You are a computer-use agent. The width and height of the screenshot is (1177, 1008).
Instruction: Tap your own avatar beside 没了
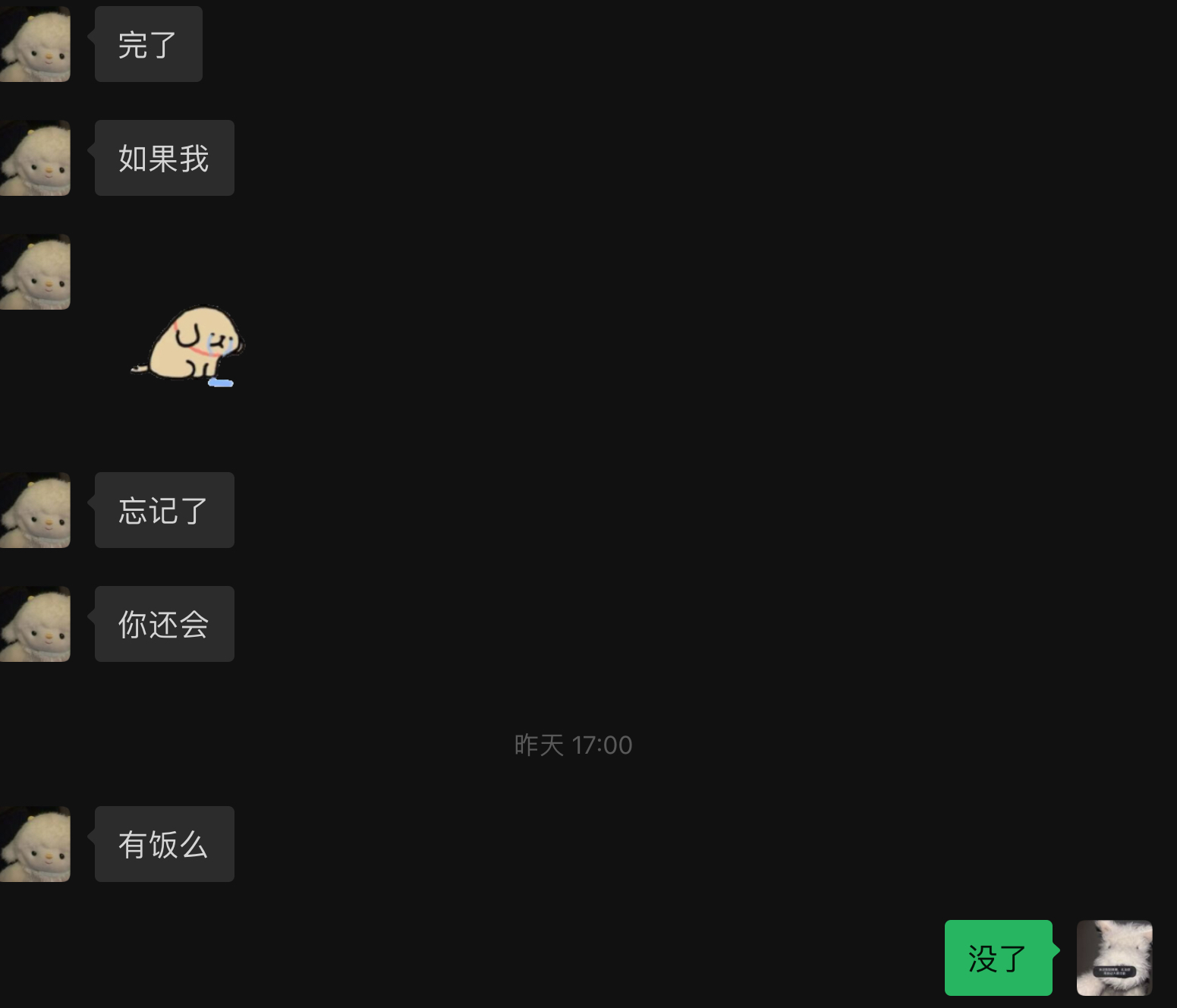(x=1114, y=957)
